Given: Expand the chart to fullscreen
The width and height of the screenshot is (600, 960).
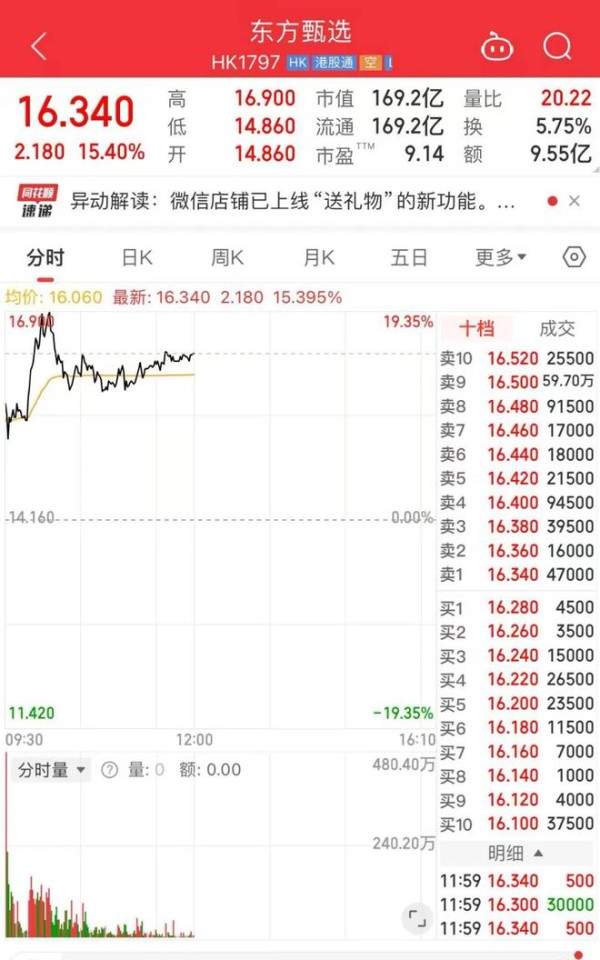Looking at the screenshot, I should click(417, 918).
